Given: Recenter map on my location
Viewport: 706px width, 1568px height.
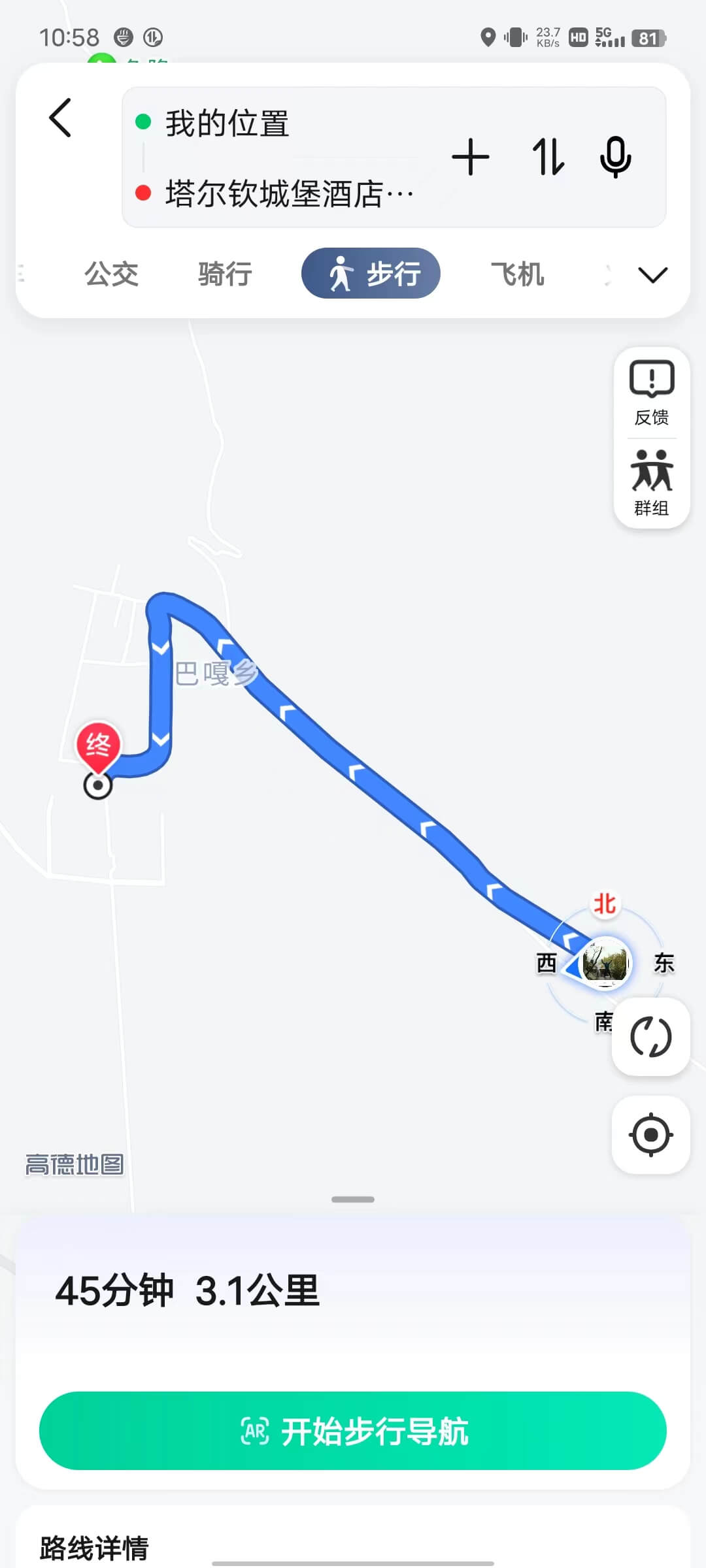Looking at the screenshot, I should click(650, 1135).
